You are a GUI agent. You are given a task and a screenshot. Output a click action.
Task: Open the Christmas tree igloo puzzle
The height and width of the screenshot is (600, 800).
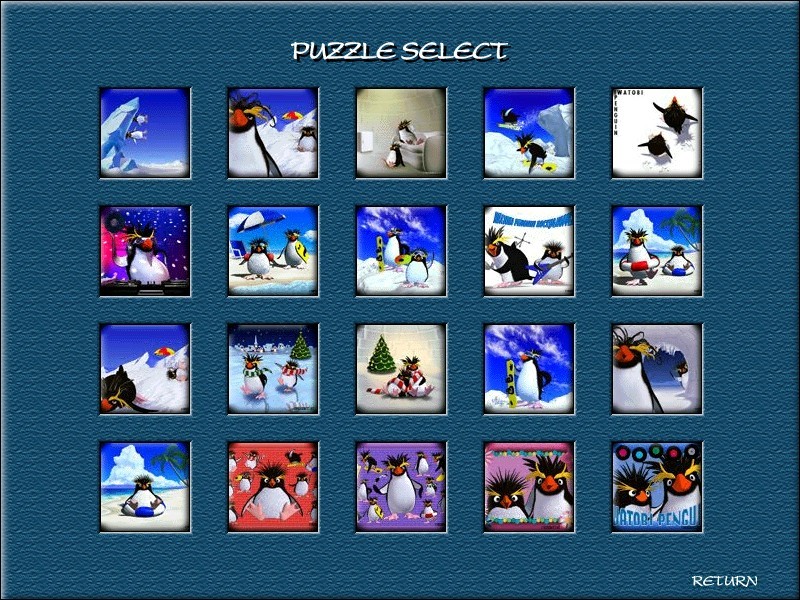click(401, 369)
